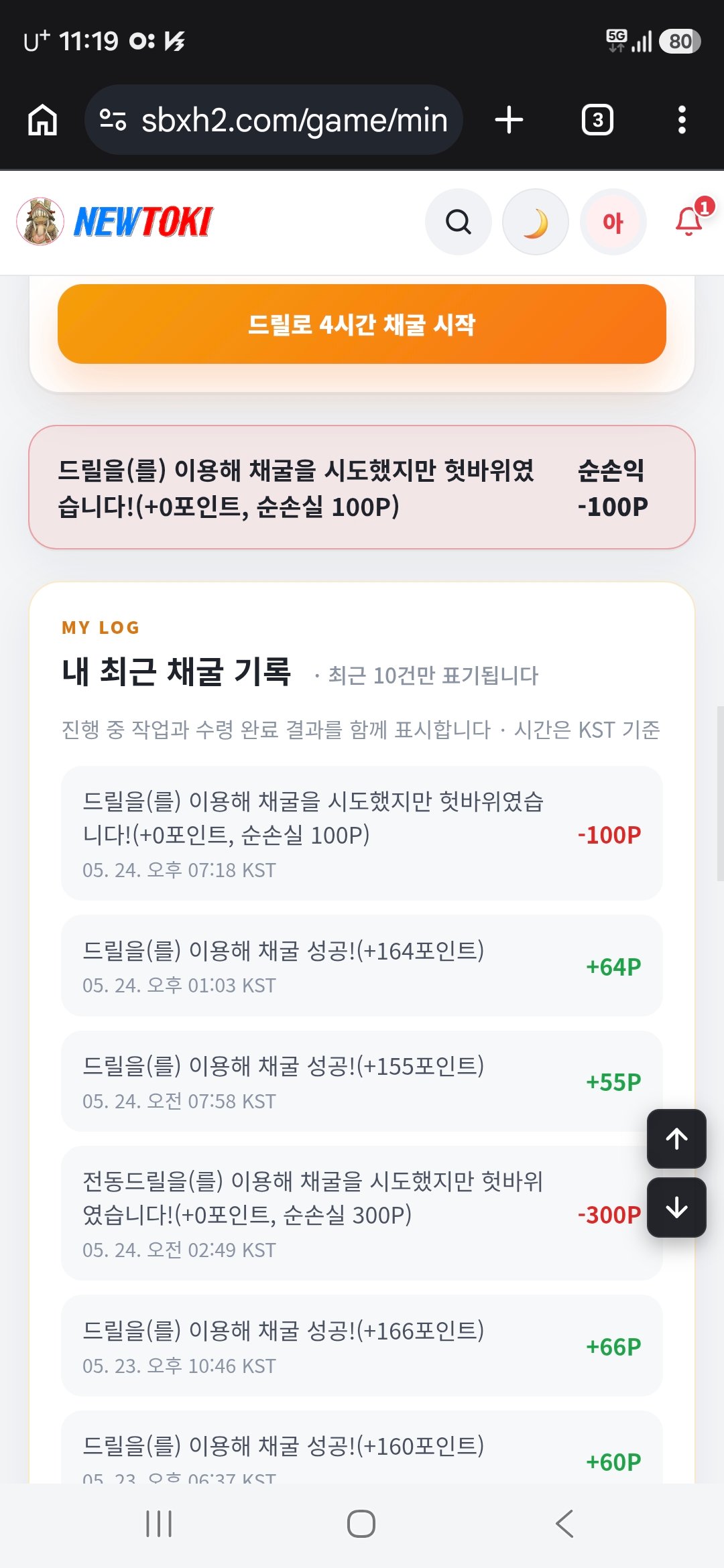The height and width of the screenshot is (1568, 724).
Task: Tap the NEWTOKI logo to go home
Action: (x=115, y=222)
